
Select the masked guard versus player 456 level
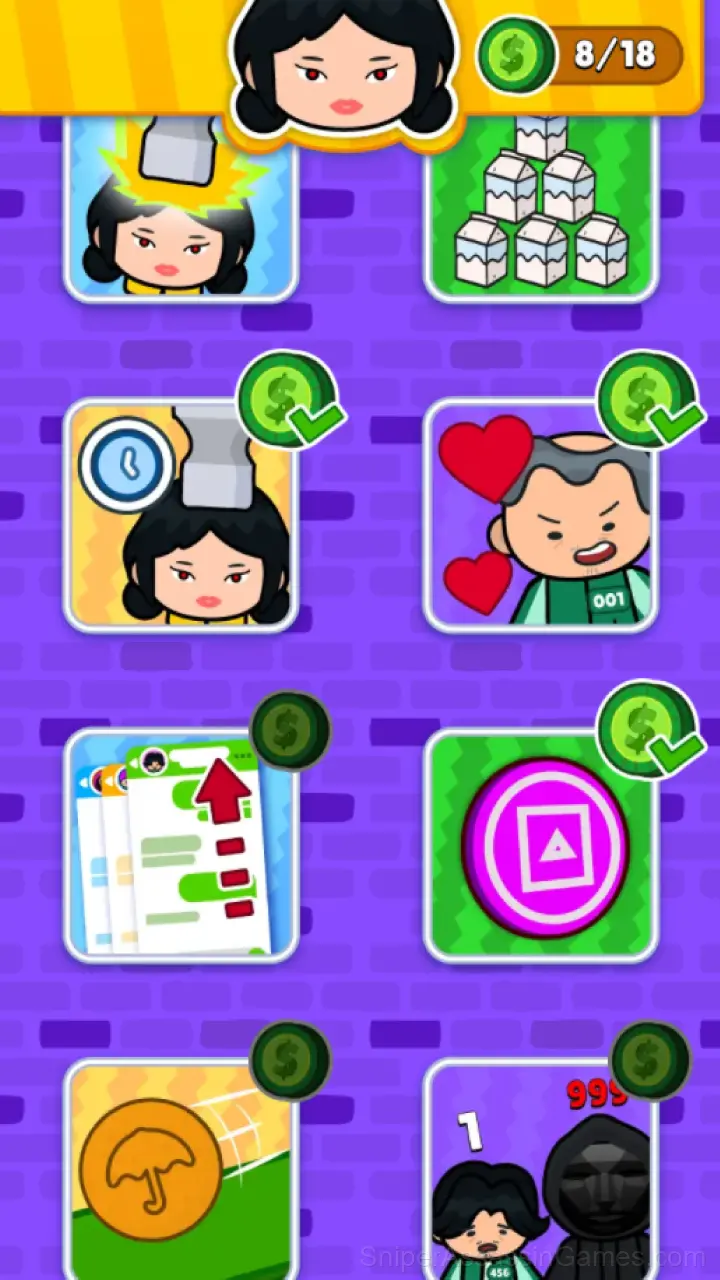click(541, 1169)
